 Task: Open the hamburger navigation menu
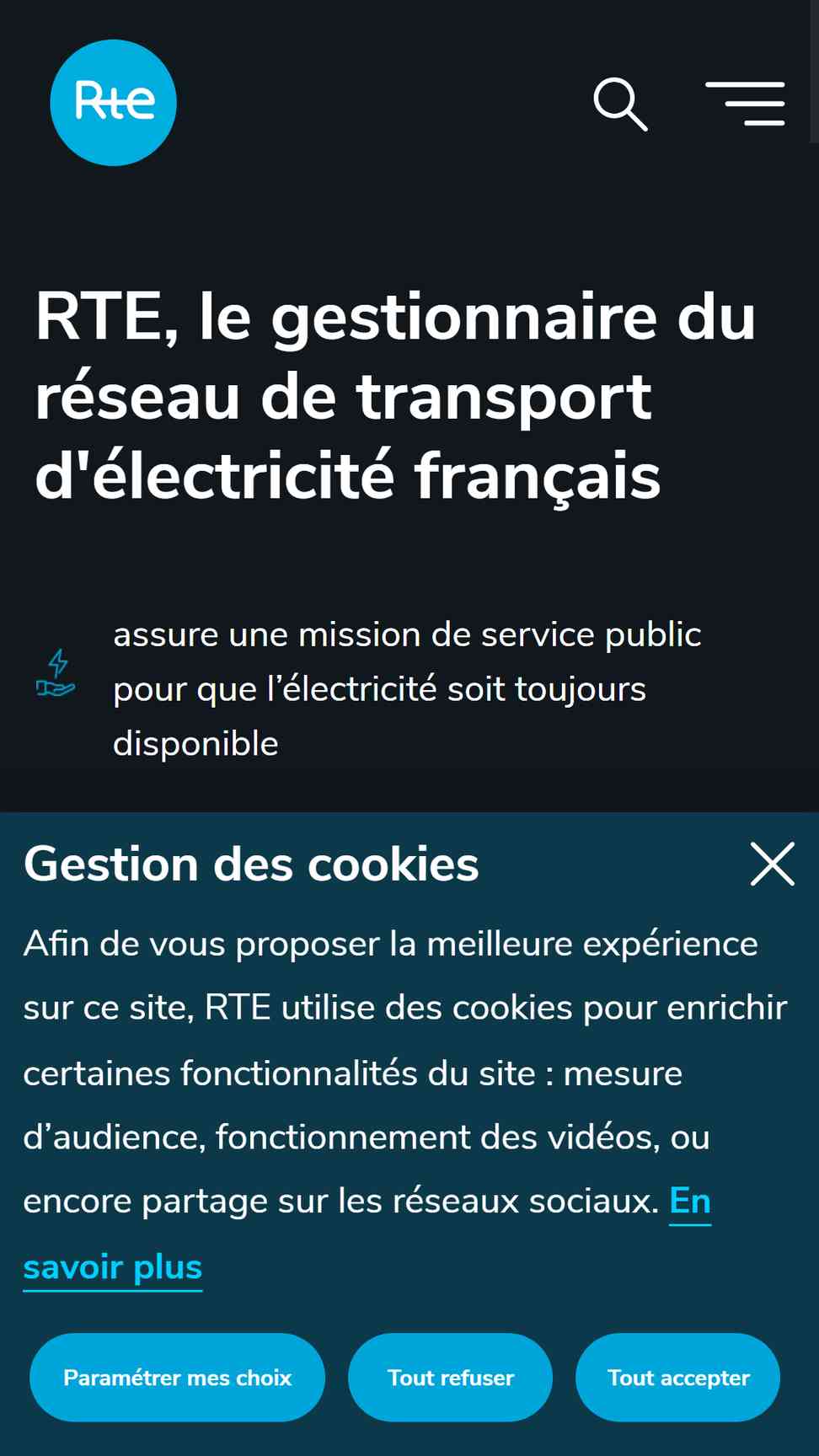pyautogui.click(x=746, y=104)
